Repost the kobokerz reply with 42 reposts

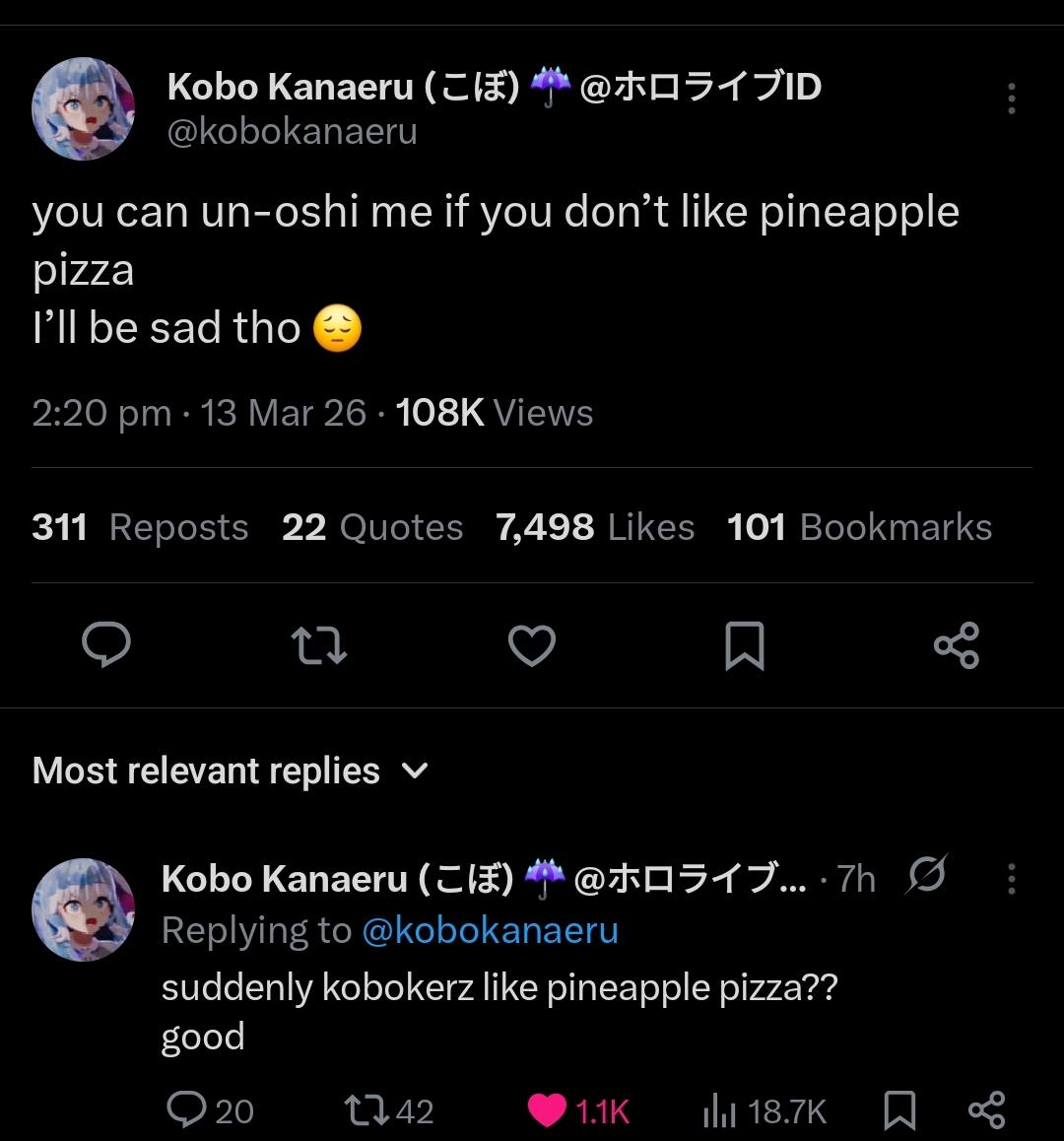click(x=388, y=1110)
